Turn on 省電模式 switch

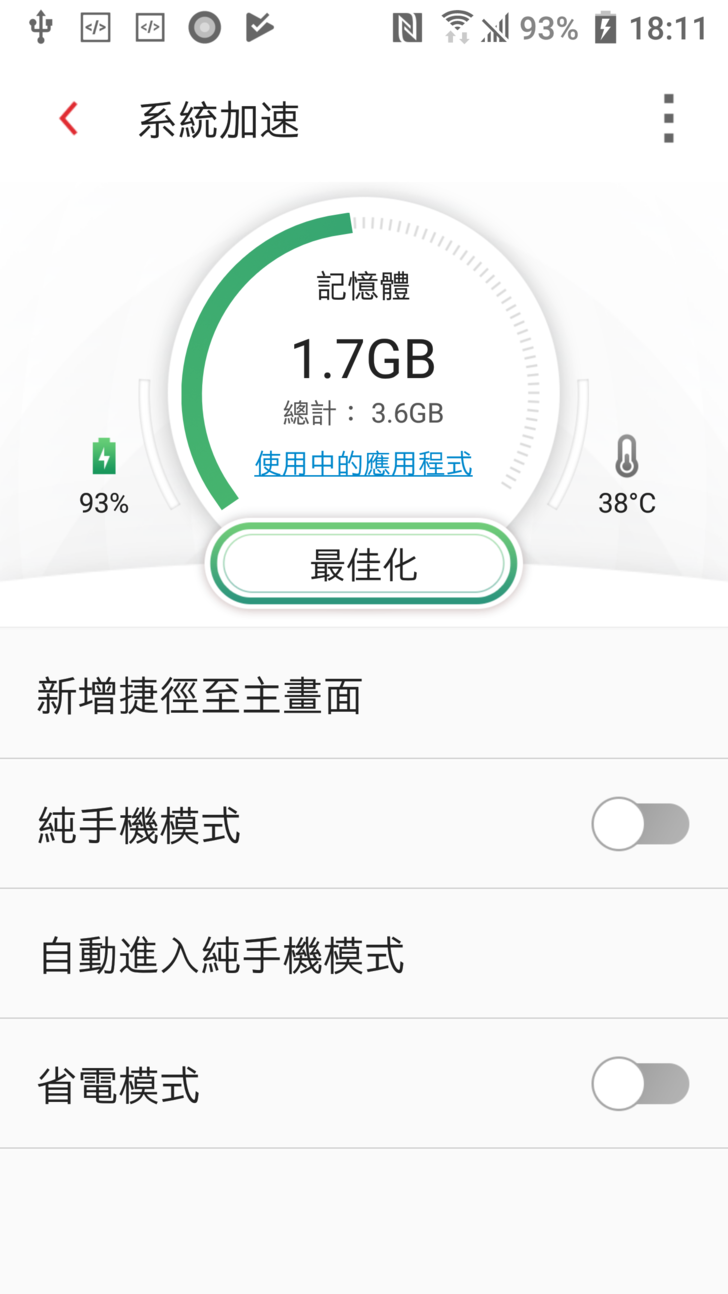[x=640, y=1084]
